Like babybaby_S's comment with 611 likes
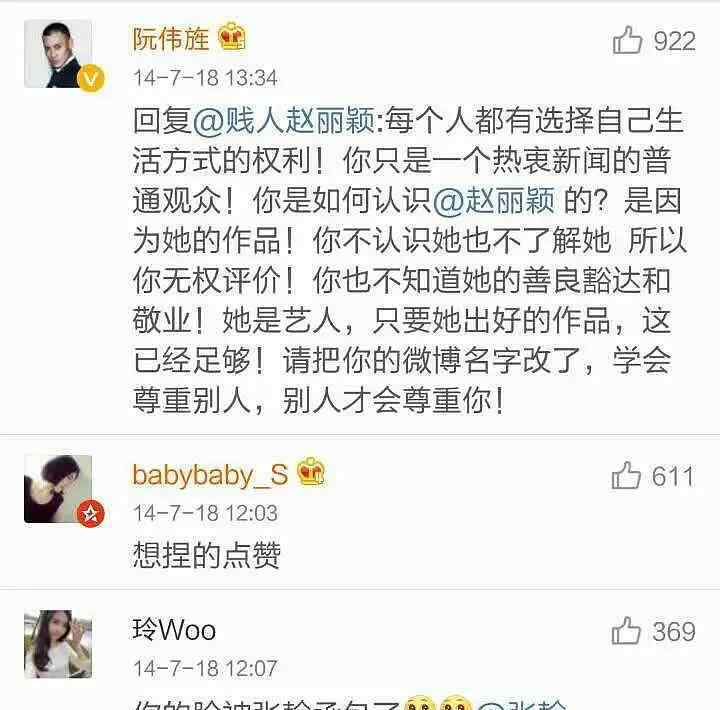 [x=628, y=476]
